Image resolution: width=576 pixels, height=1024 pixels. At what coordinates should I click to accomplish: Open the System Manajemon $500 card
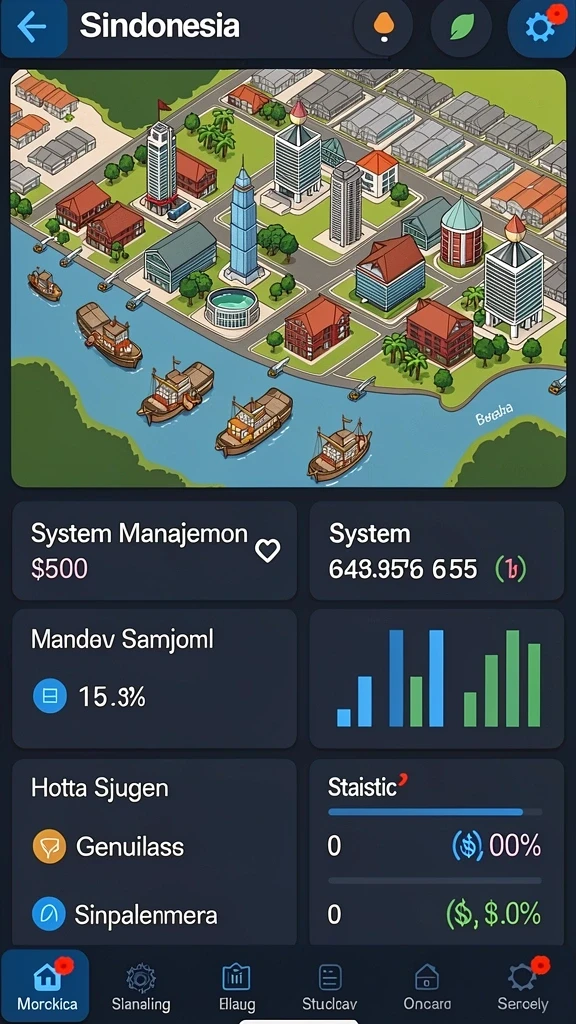pyautogui.click(x=154, y=551)
